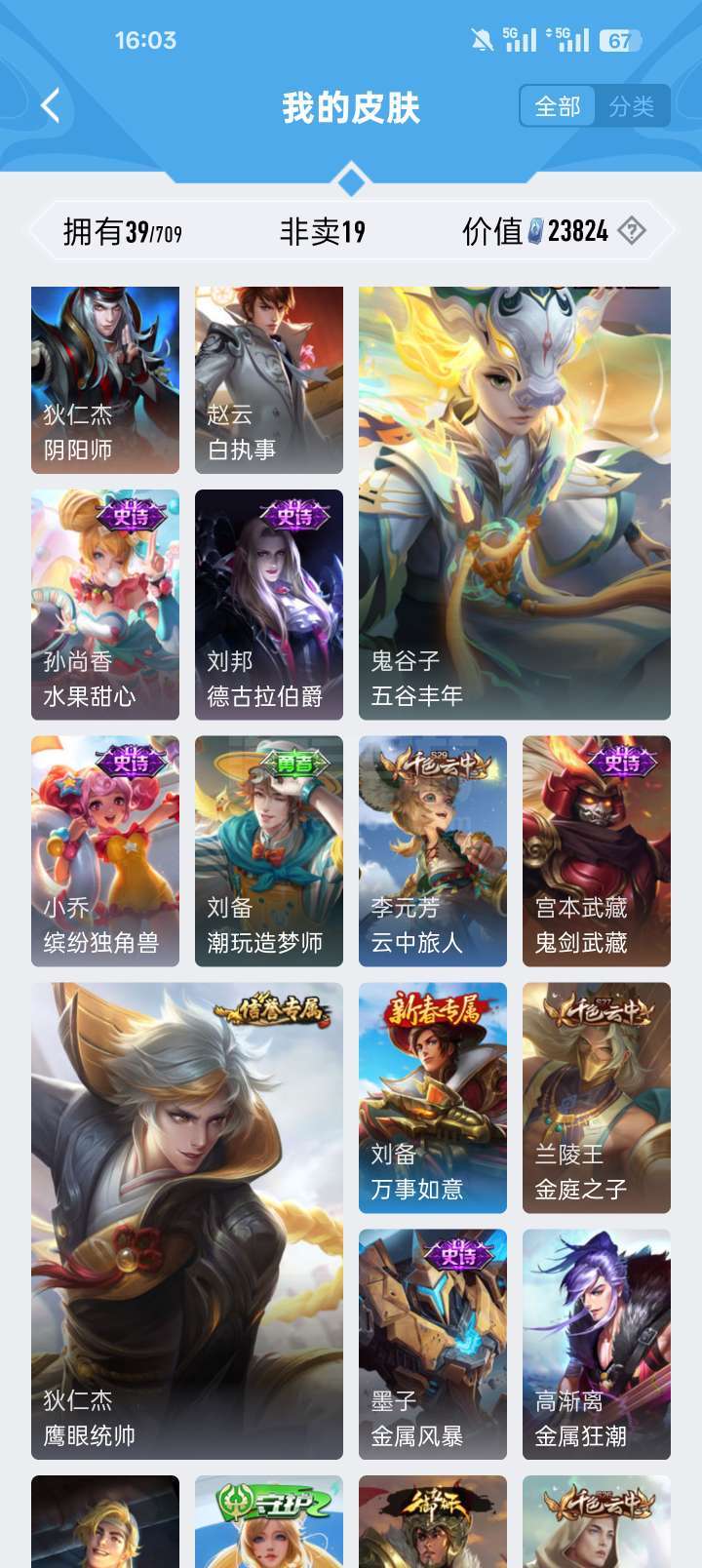The height and width of the screenshot is (1568, 702).
Task: Open 宫本武藏 鬼剑武藏 skin card
Action: 597,851
